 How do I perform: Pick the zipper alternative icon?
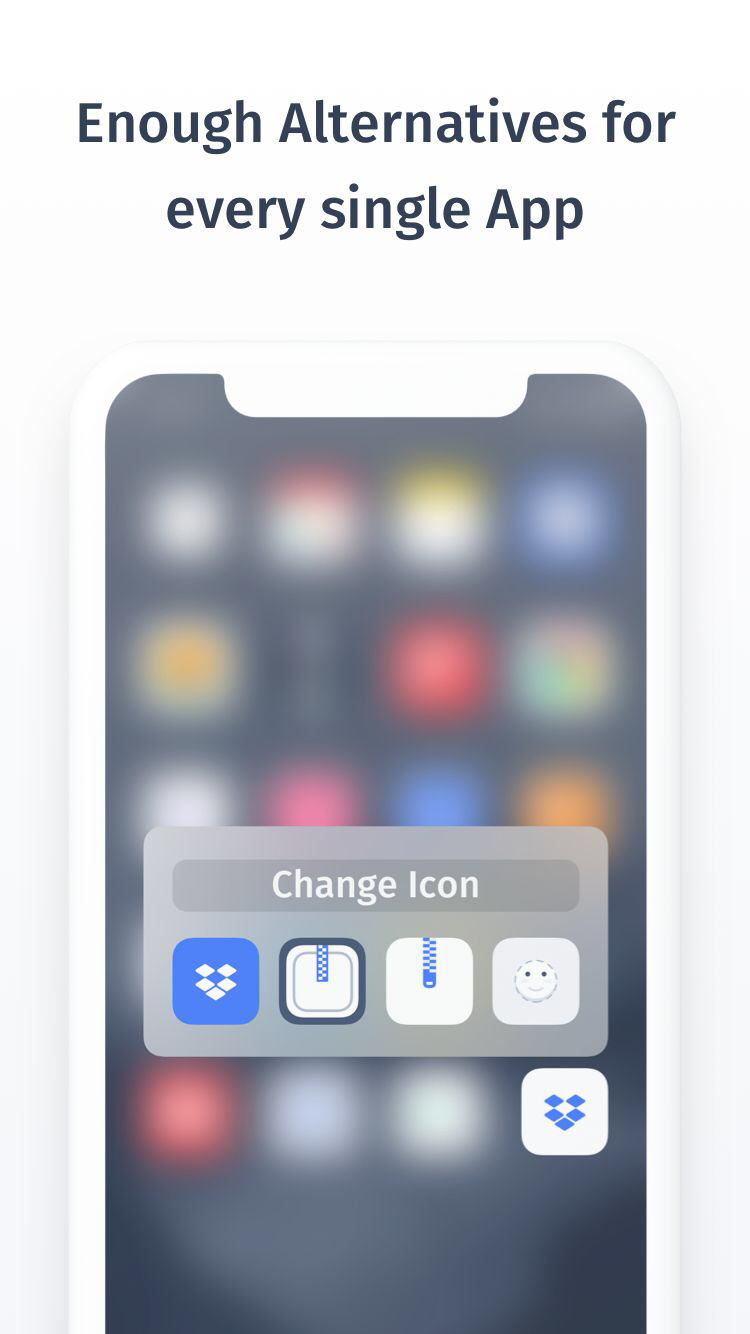(x=429, y=981)
